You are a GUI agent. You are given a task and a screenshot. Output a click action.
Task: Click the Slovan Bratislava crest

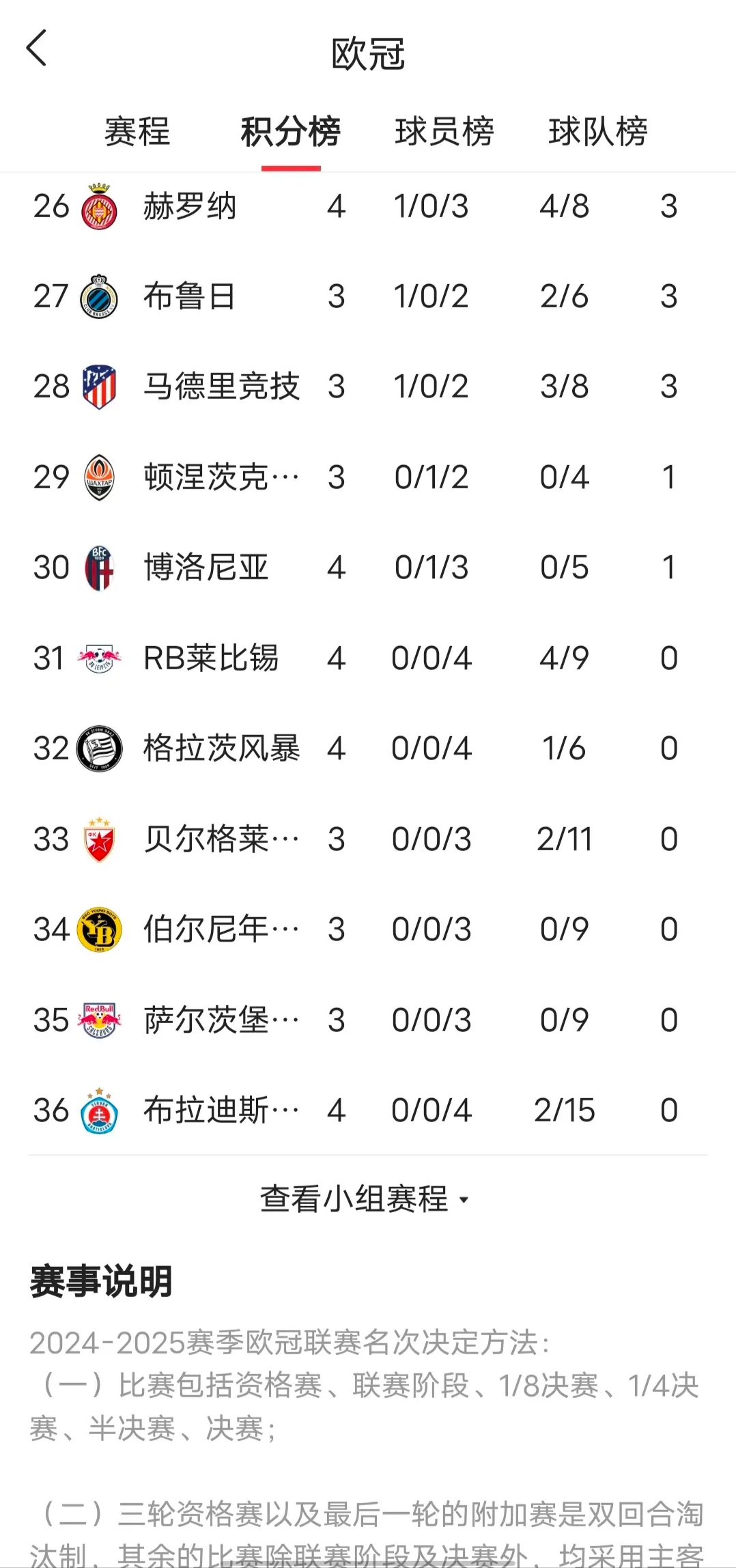100,1110
